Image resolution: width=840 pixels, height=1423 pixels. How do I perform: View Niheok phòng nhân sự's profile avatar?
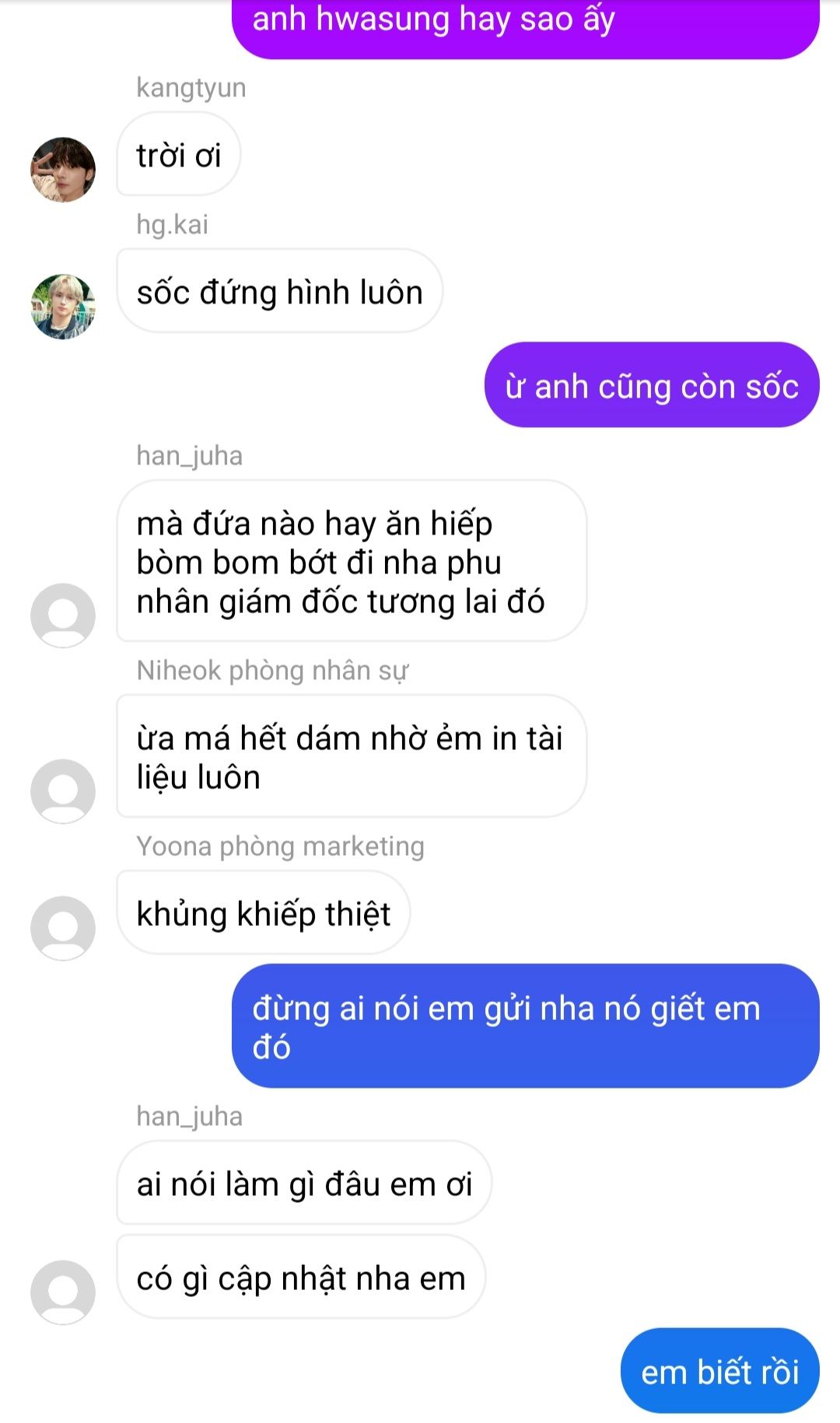click(x=63, y=790)
